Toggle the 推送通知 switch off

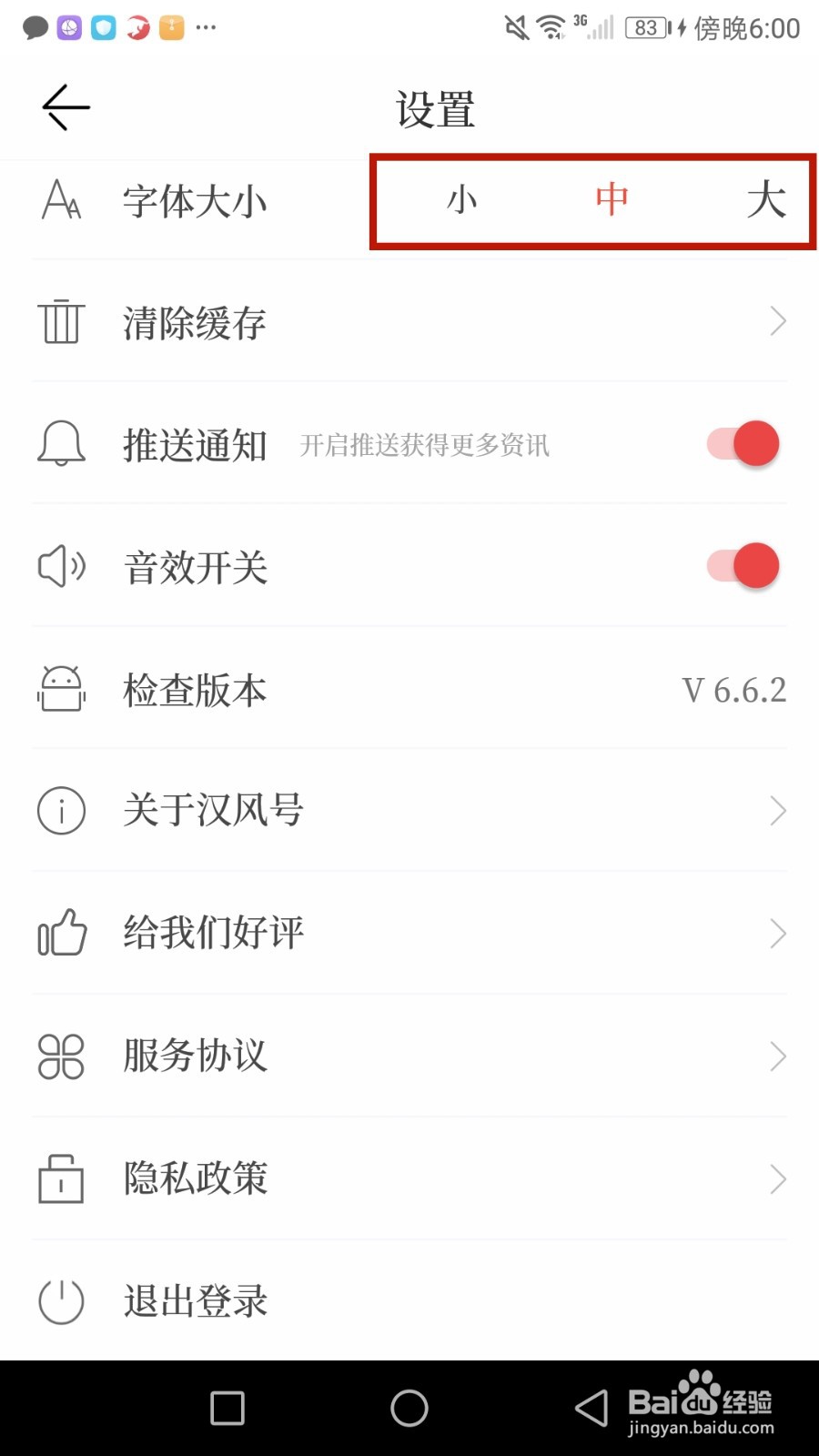[743, 444]
